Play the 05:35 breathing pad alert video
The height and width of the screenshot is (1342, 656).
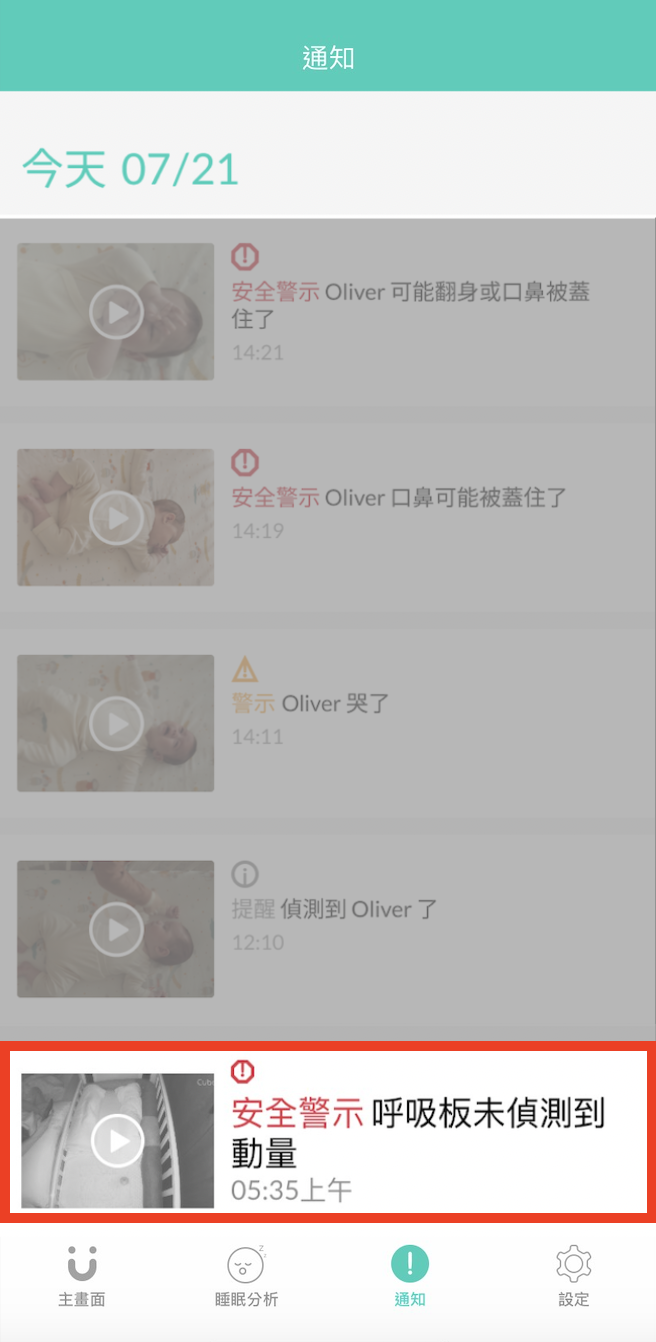coord(118,1140)
